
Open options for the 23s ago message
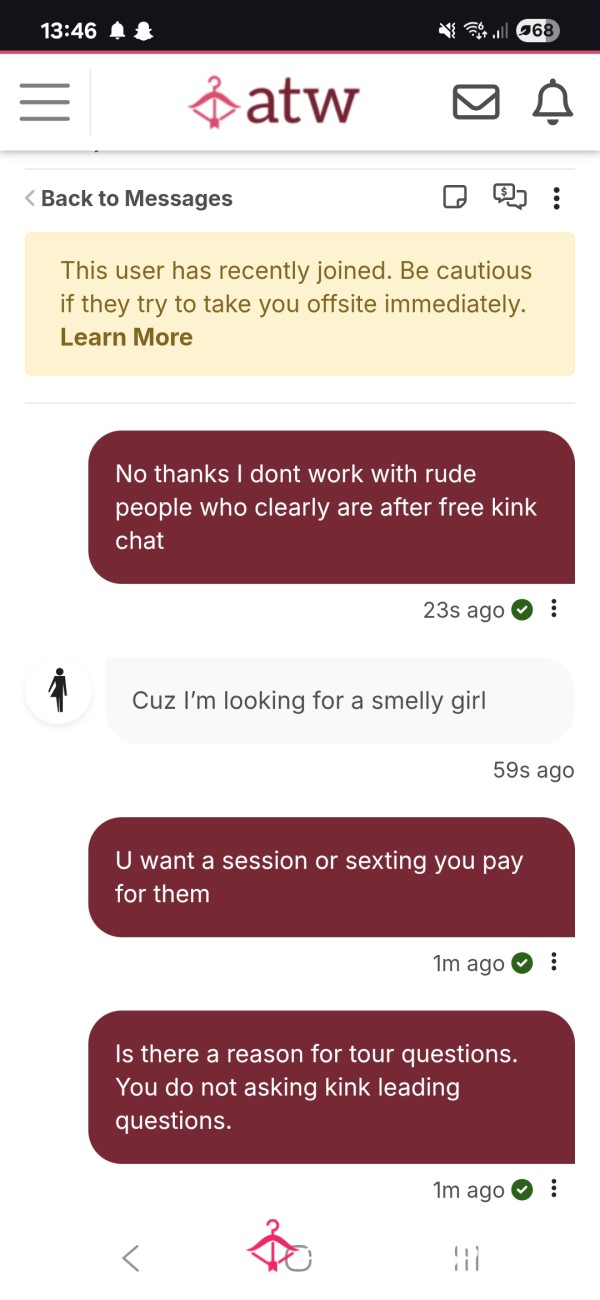554,608
